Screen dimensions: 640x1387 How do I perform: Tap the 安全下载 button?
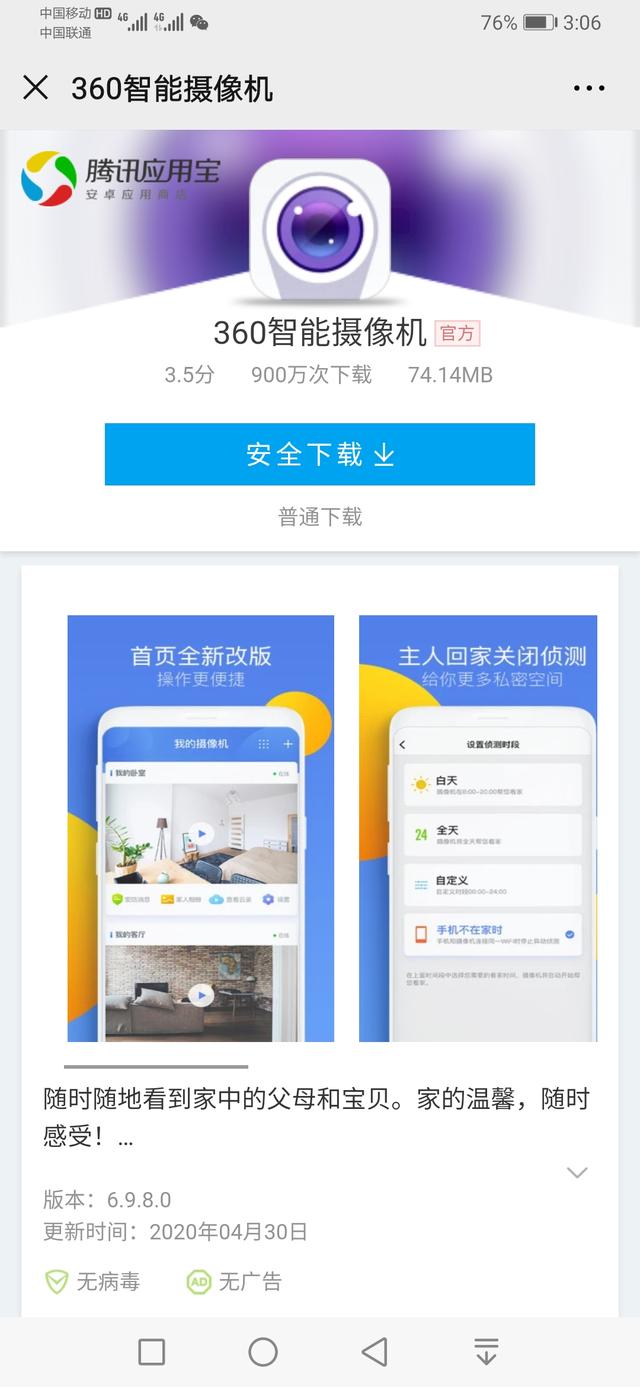pos(320,454)
